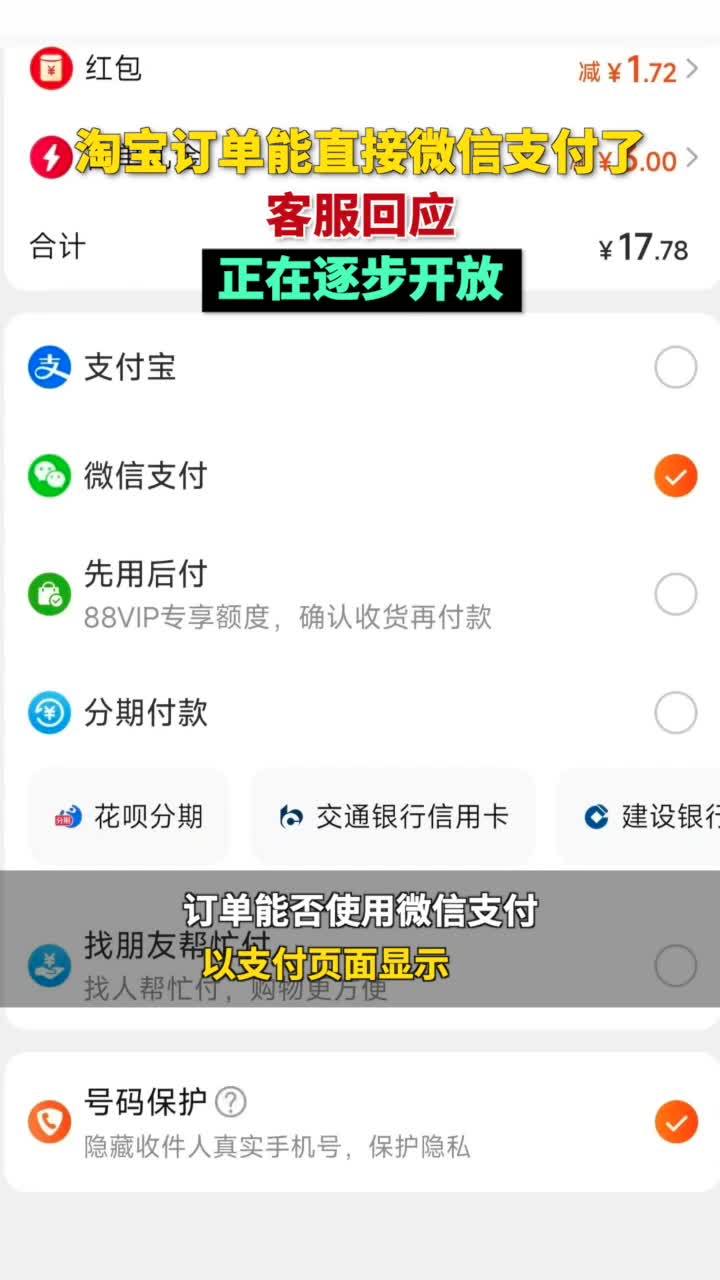Deselect the checked 微信支付 radio button
This screenshot has width=720, height=1280.
coord(675,476)
